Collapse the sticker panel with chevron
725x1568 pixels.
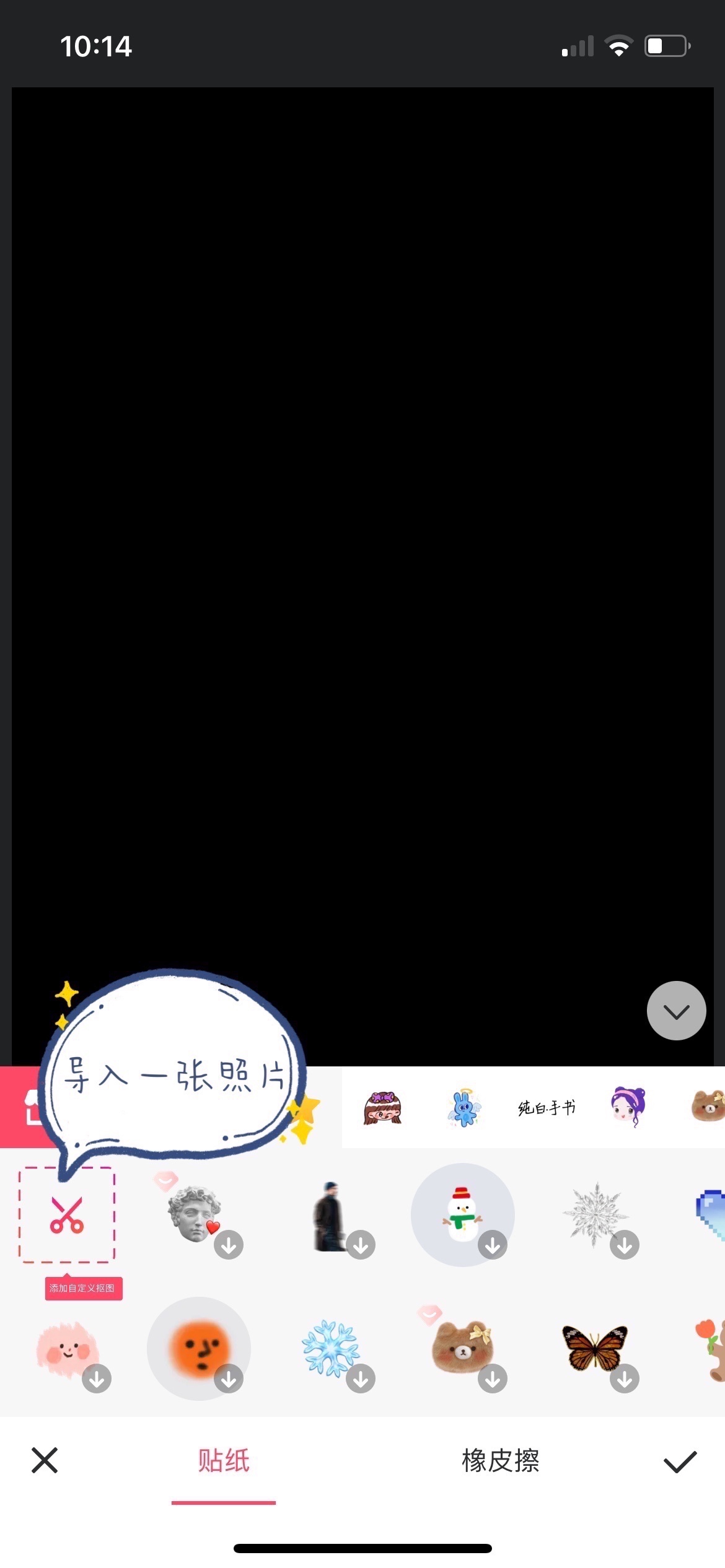(x=676, y=1011)
